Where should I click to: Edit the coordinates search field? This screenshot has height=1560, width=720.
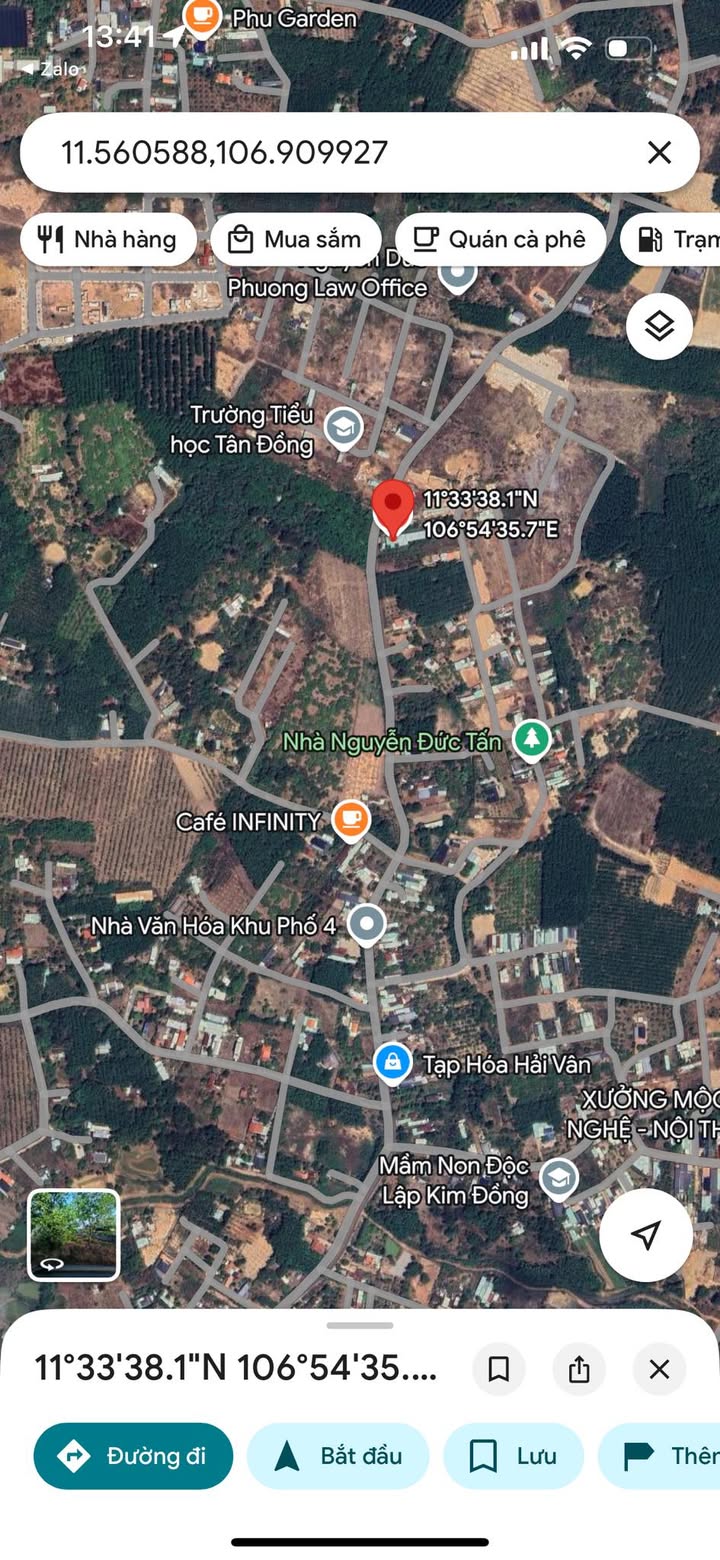click(x=330, y=152)
